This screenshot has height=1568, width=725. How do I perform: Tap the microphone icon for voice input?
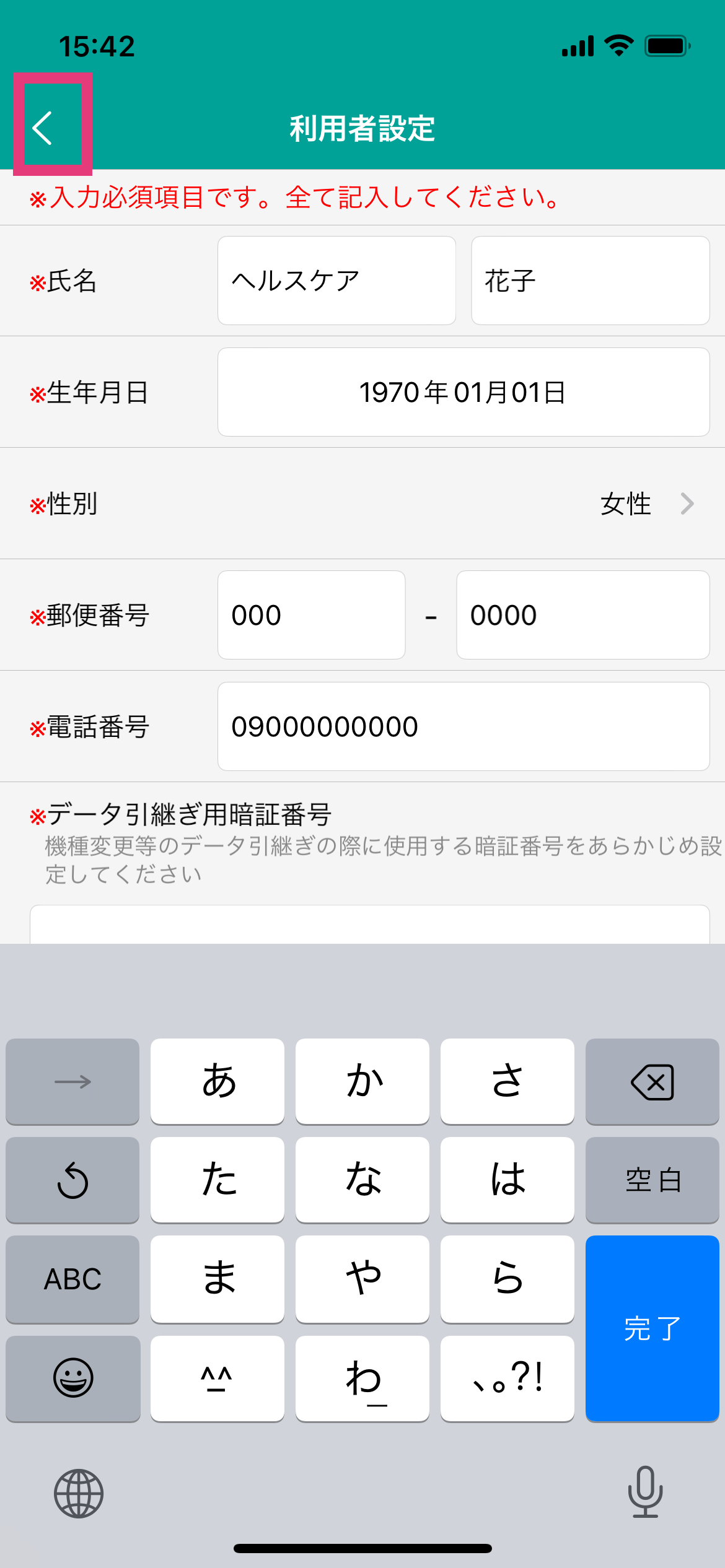(644, 1492)
